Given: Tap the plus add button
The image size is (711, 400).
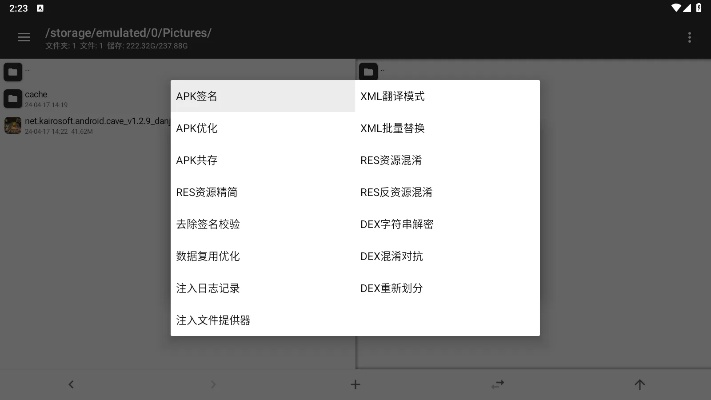Looking at the screenshot, I should click(355, 384).
